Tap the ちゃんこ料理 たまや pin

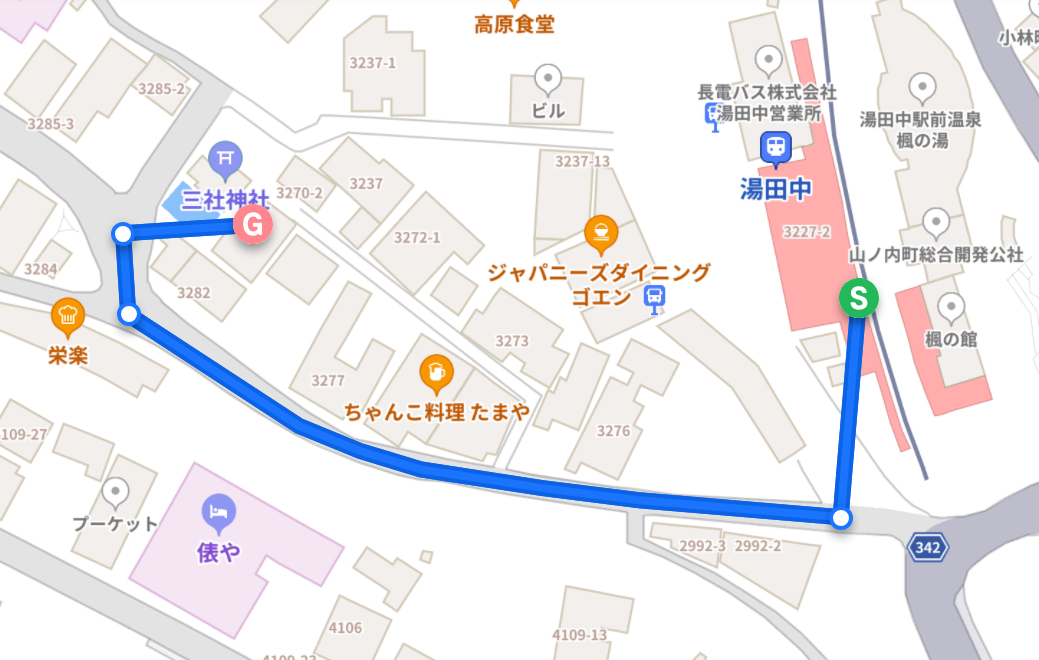(x=436, y=373)
